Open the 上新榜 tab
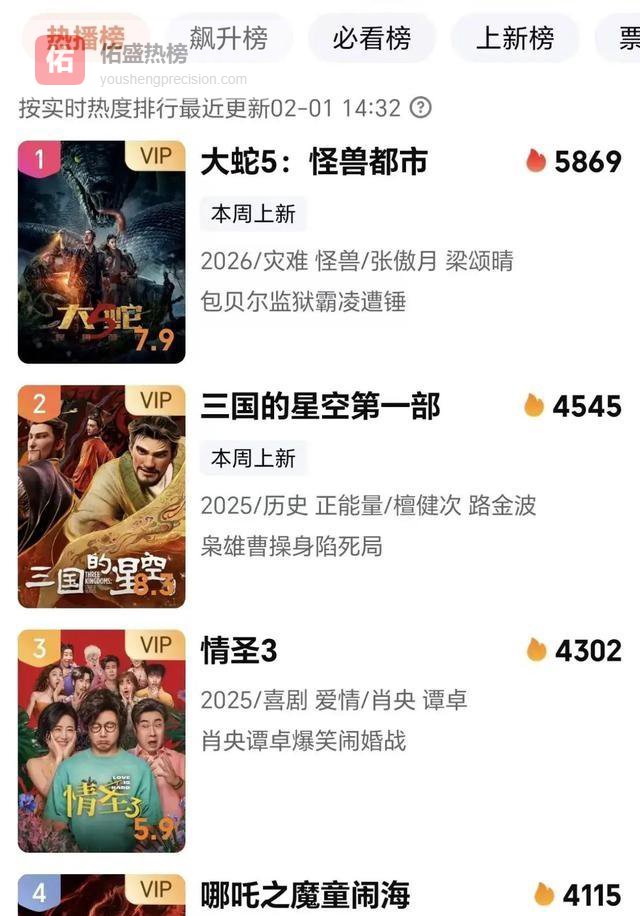 click(514, 39)
